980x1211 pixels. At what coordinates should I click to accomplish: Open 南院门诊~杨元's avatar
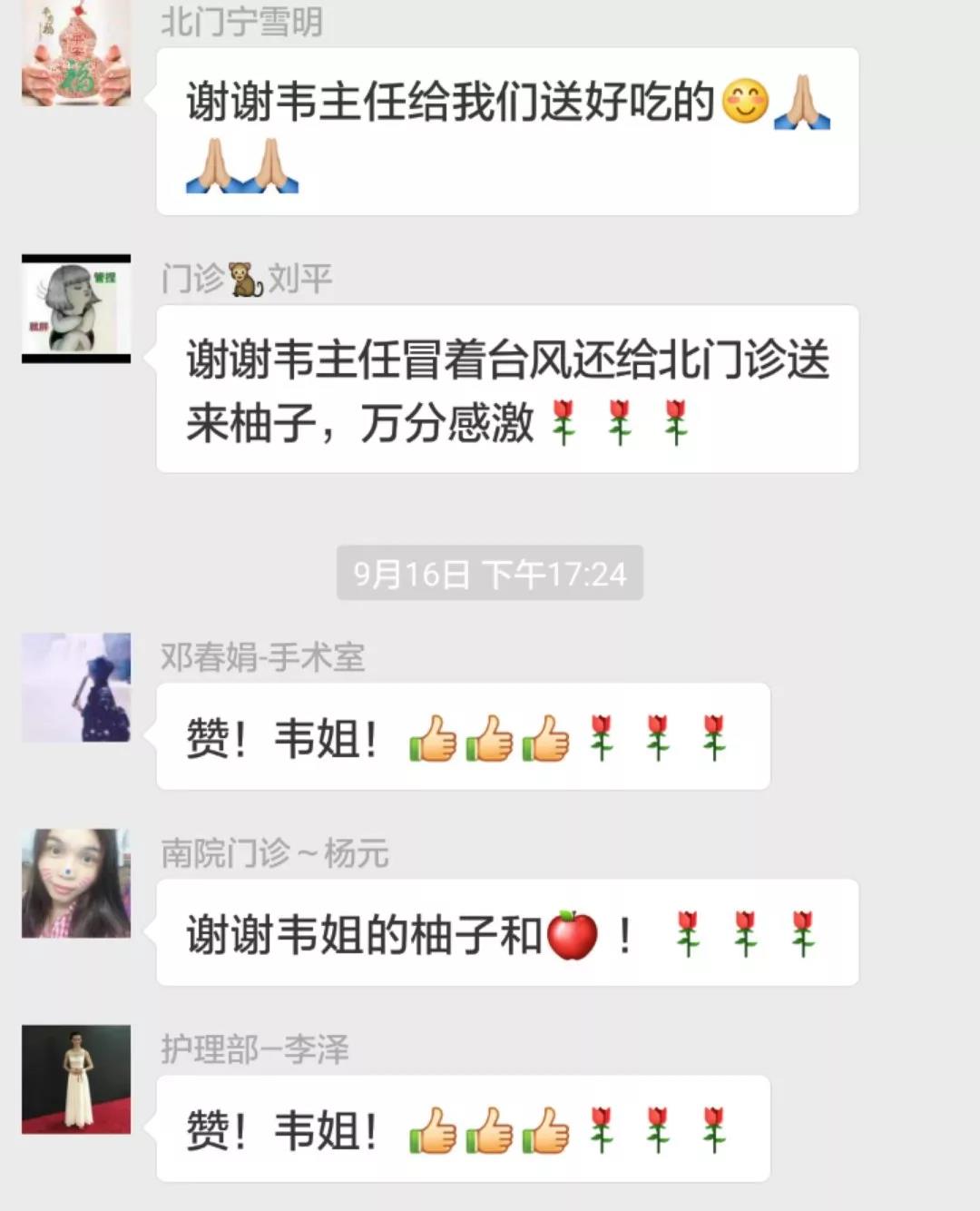click(x=76, y=883)
